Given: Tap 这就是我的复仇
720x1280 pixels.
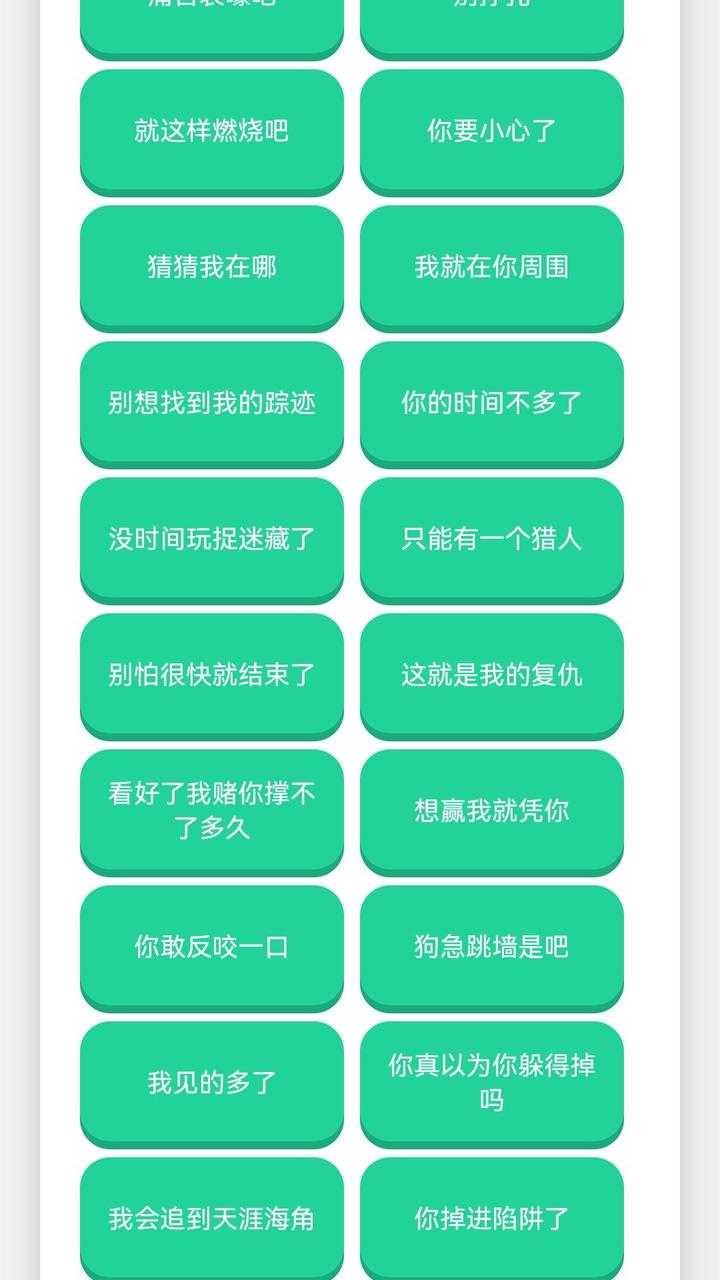Looking at the screenshot, I should point(492,674).
